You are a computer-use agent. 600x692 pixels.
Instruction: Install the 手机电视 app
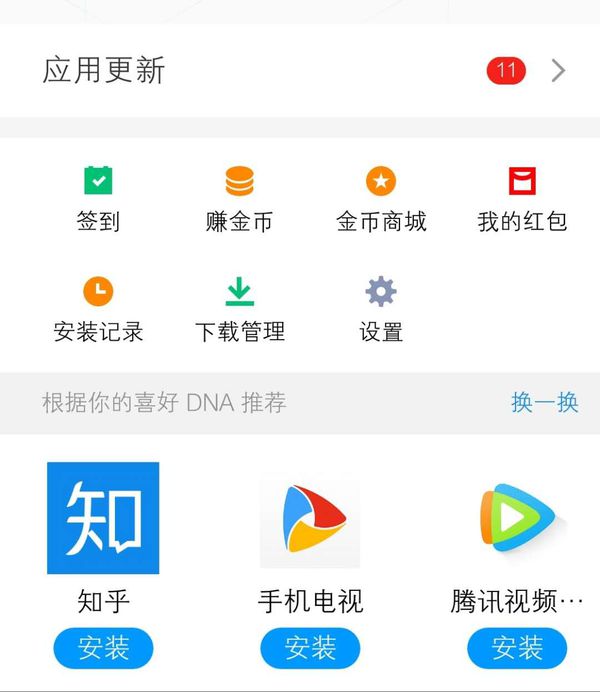click(310, 648)
